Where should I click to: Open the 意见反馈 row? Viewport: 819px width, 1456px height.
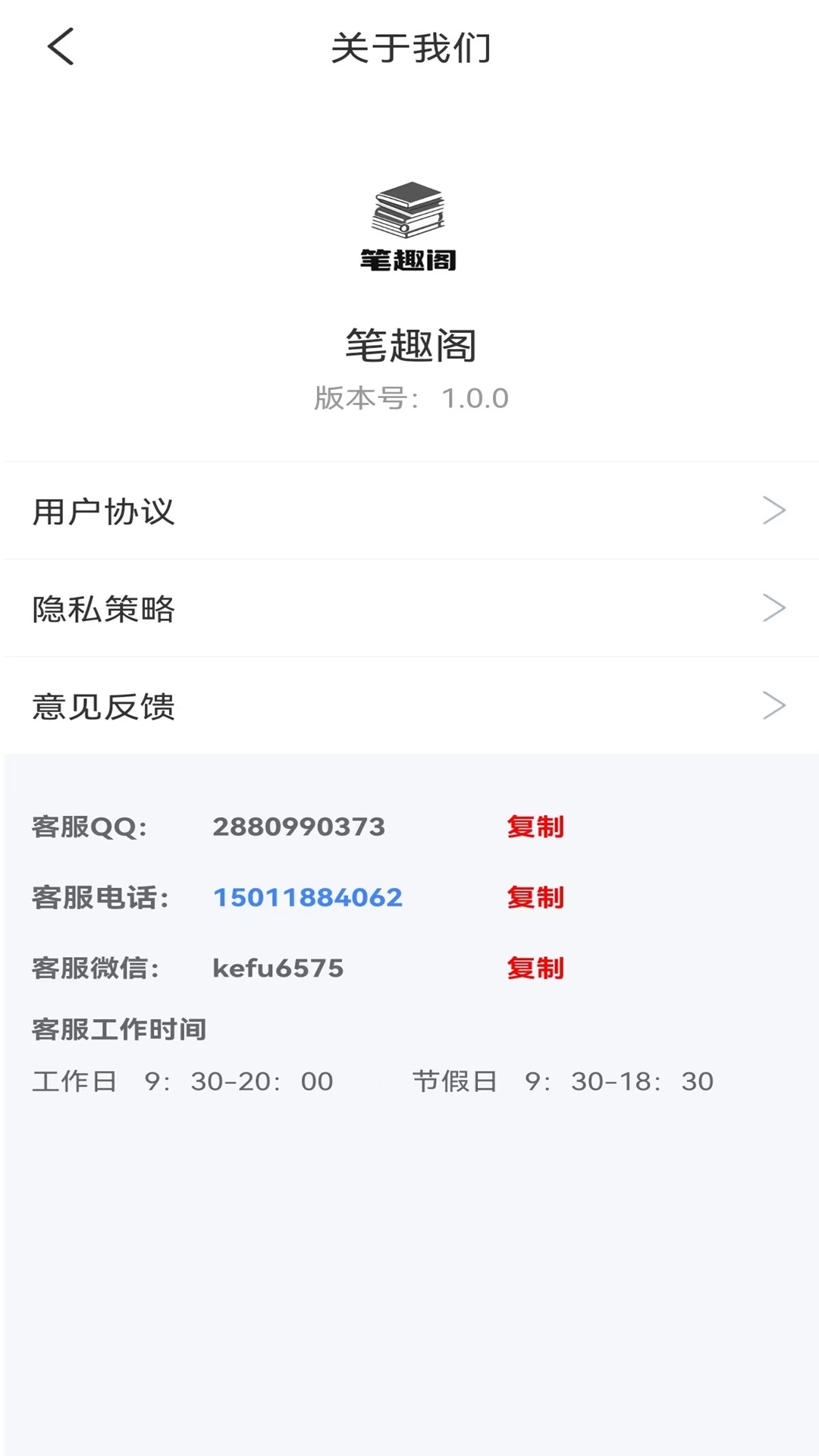pos(409,706)
